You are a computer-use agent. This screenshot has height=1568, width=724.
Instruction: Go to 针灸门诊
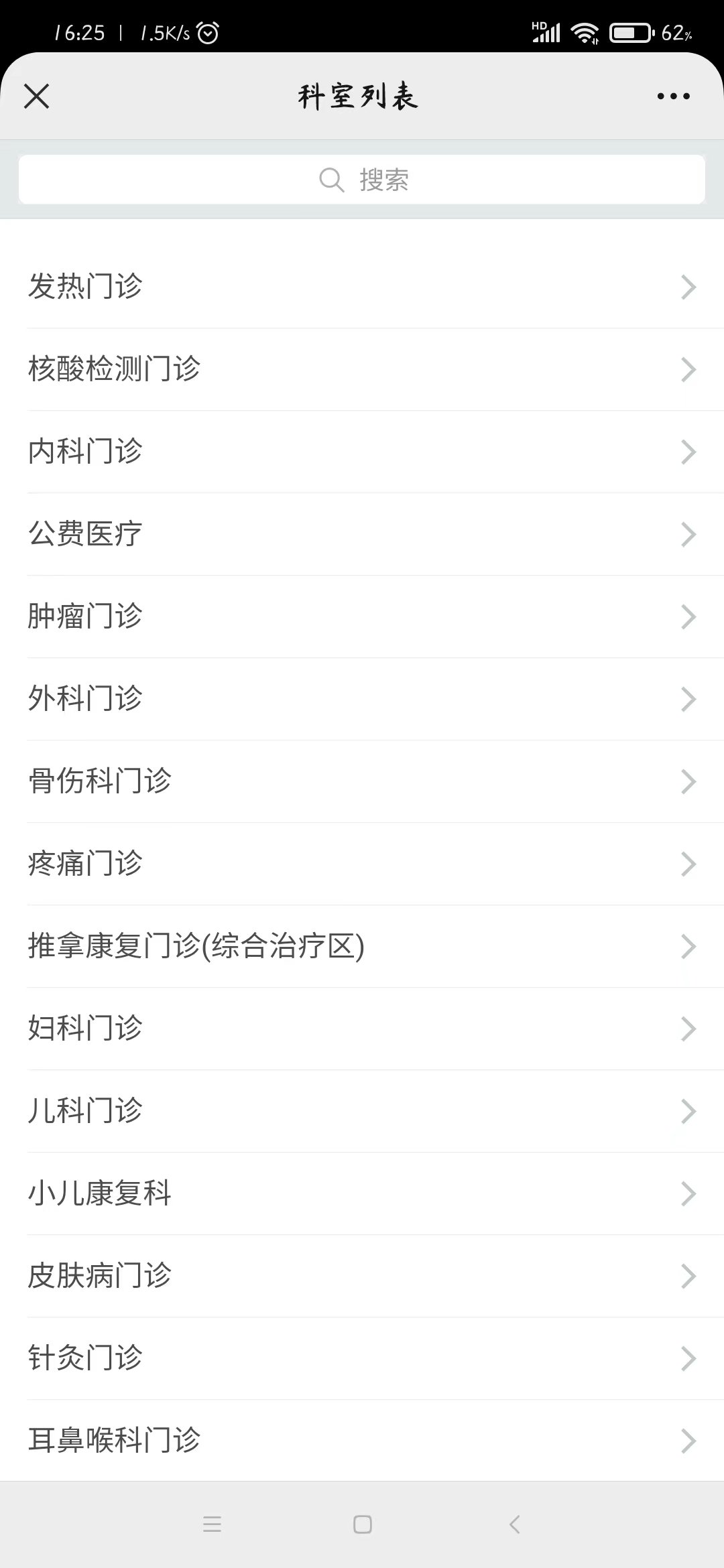(x=362, y=1358)
